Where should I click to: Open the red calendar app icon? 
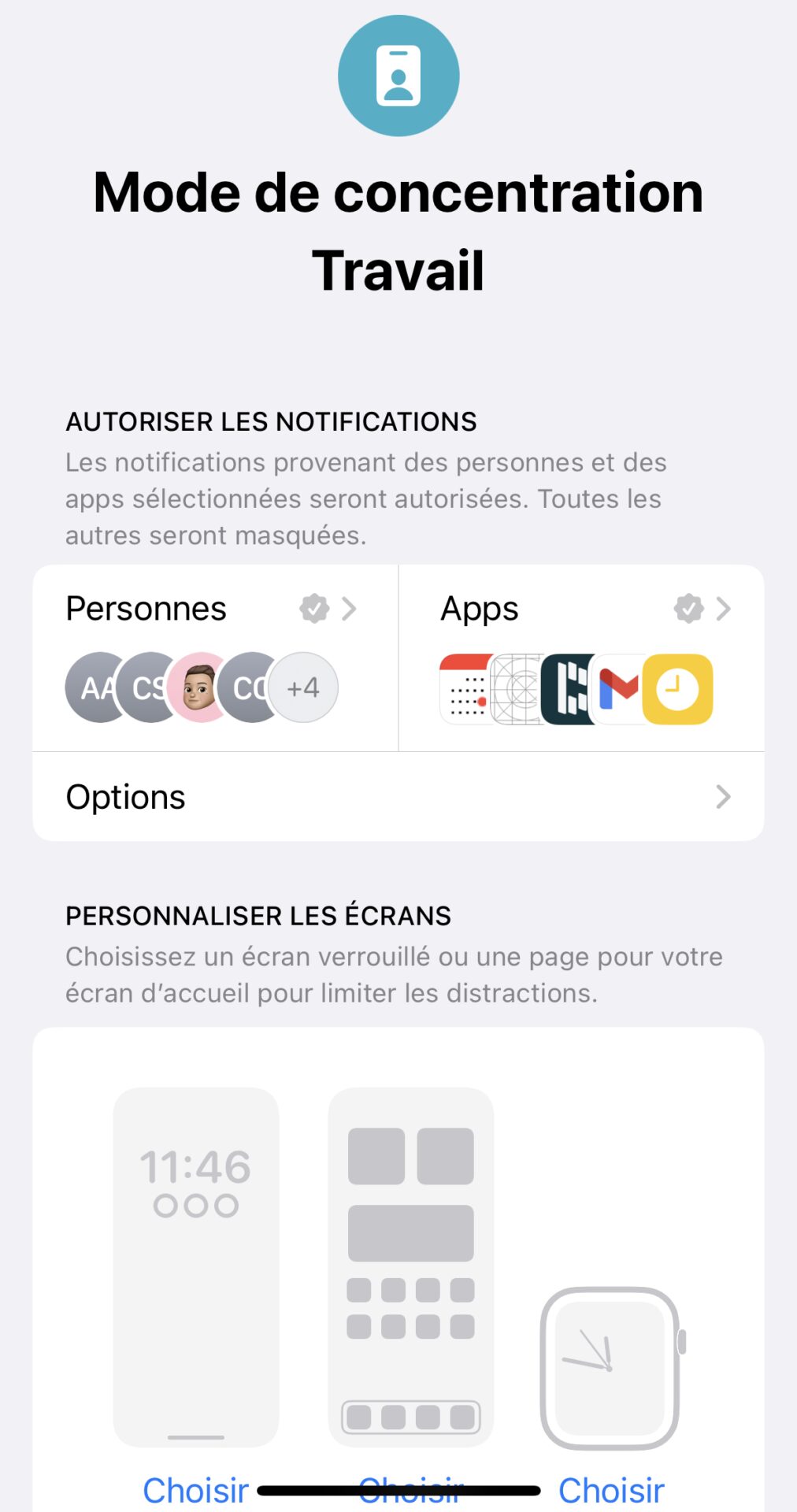pyautogui.click(x=466, y=687)
